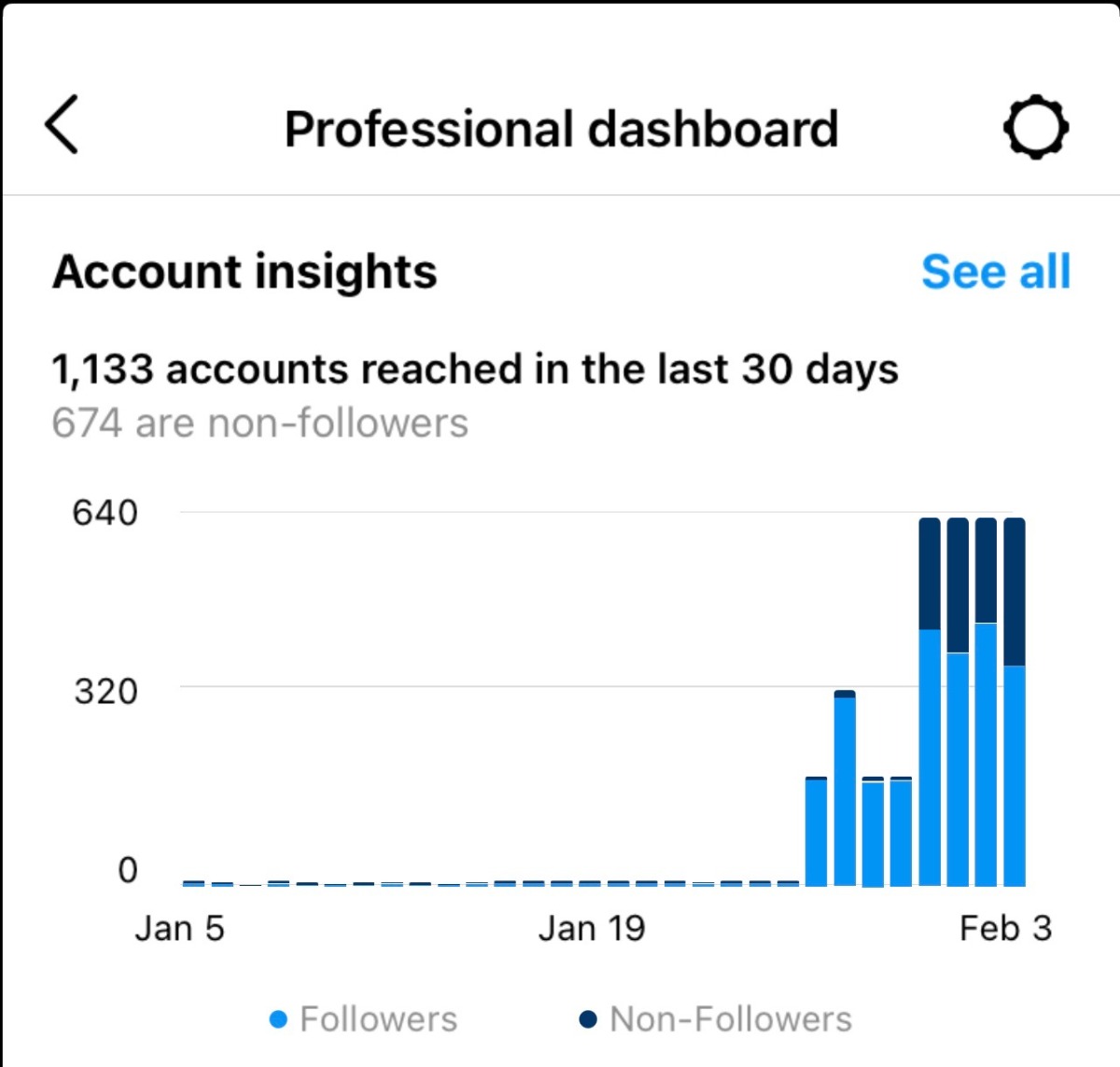Open See all account insights
The height and width of the screenshot is (1067, 1120).
coord(995,273)
